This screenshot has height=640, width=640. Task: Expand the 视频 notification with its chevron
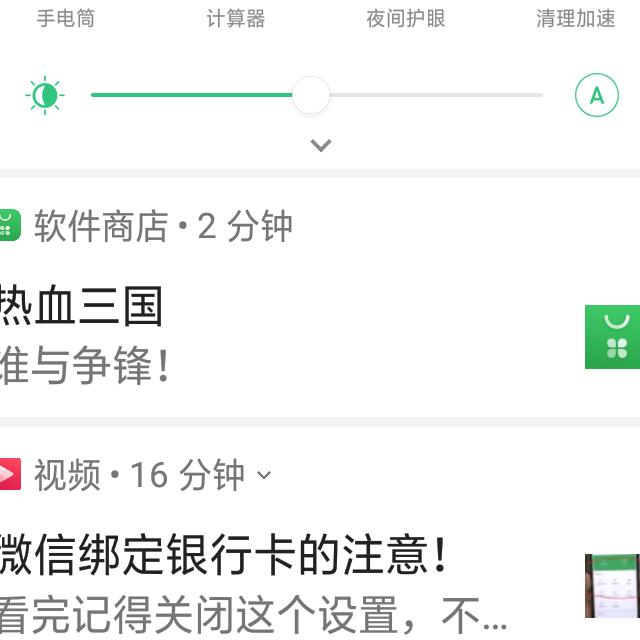(264, 476)
